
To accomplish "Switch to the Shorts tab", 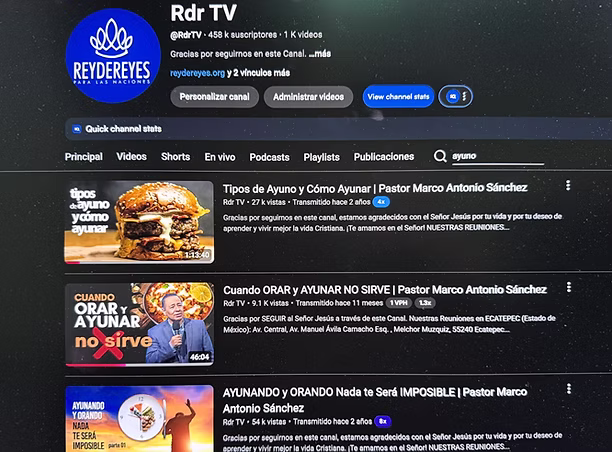I will (175, 157).
